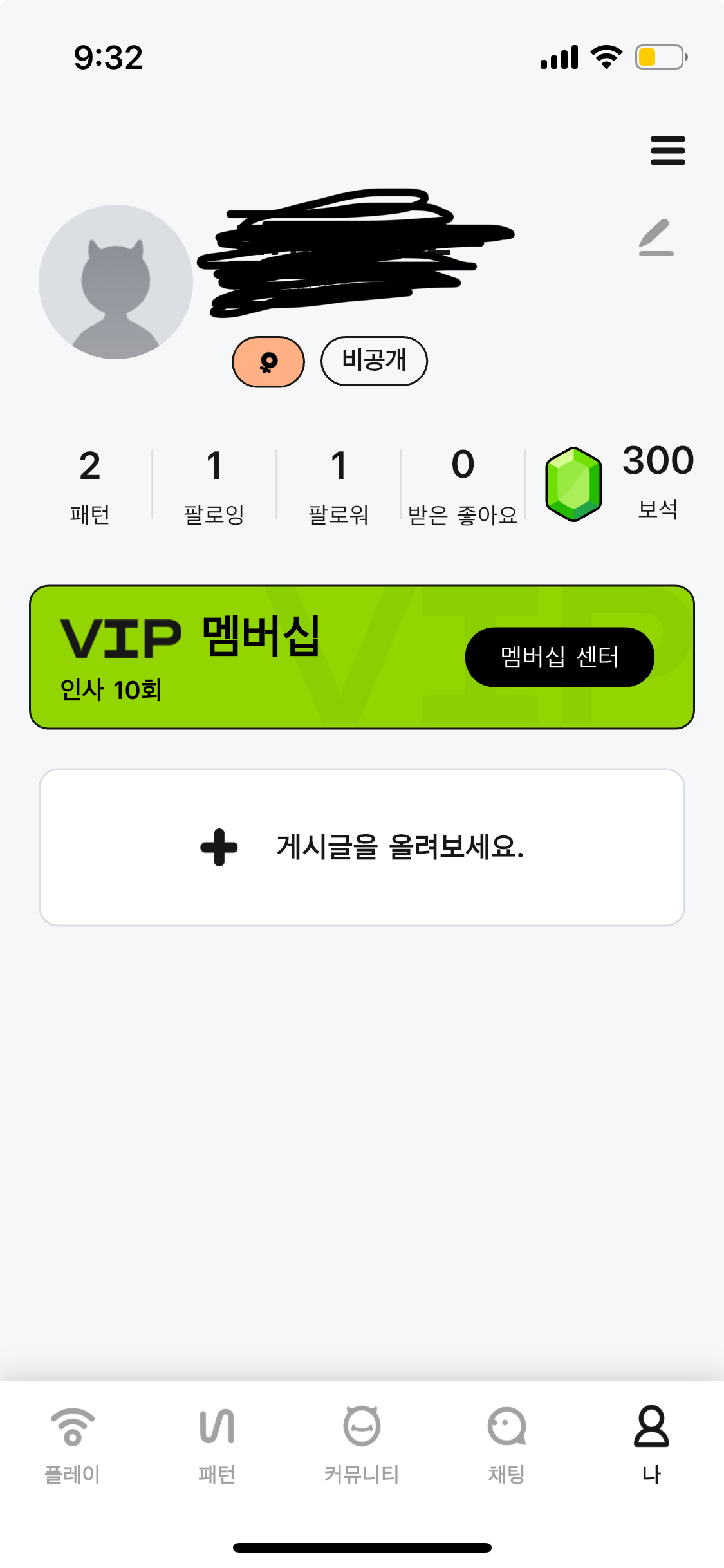Screen dimensions: 724x1568
Task: Tap the 비공개 chip
Action: [374, 360]
